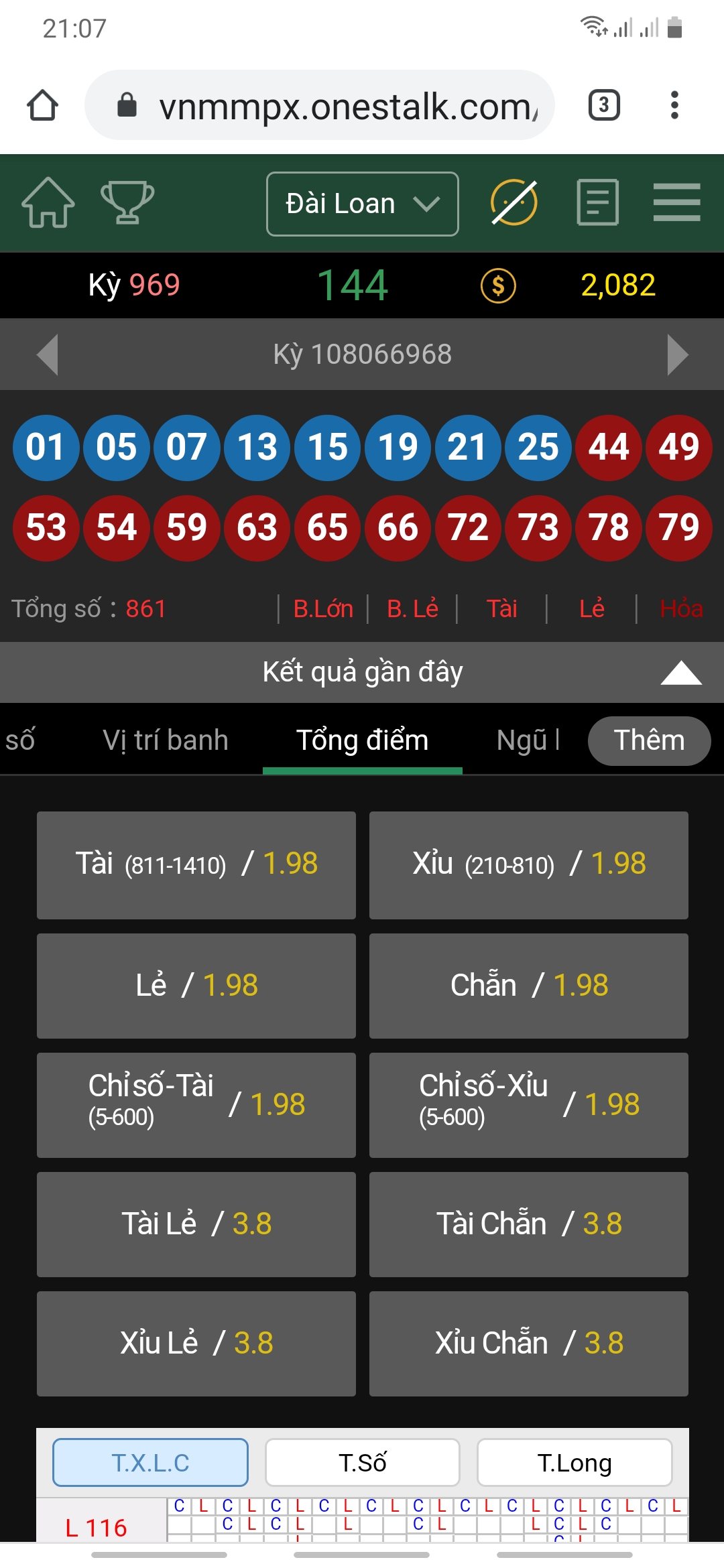Show the previous draw result
The width and height of the screenshot is (724, 1568).
(x=48, y=354)
